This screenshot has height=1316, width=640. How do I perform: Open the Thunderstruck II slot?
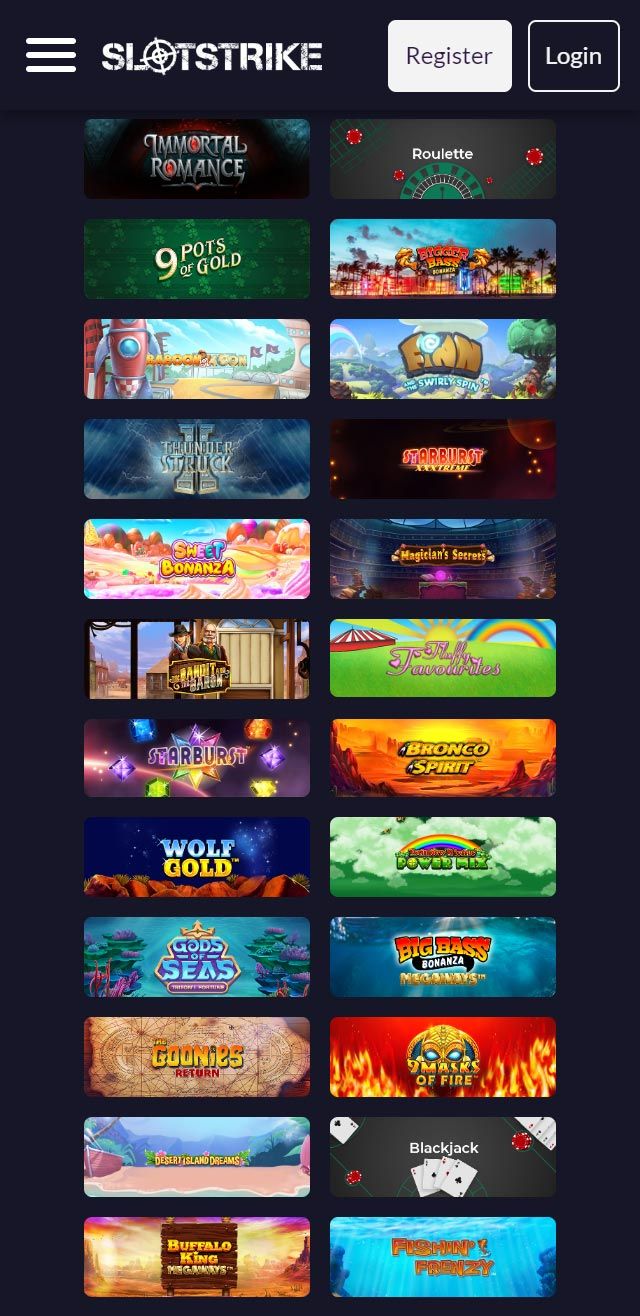tap(197, 459)
